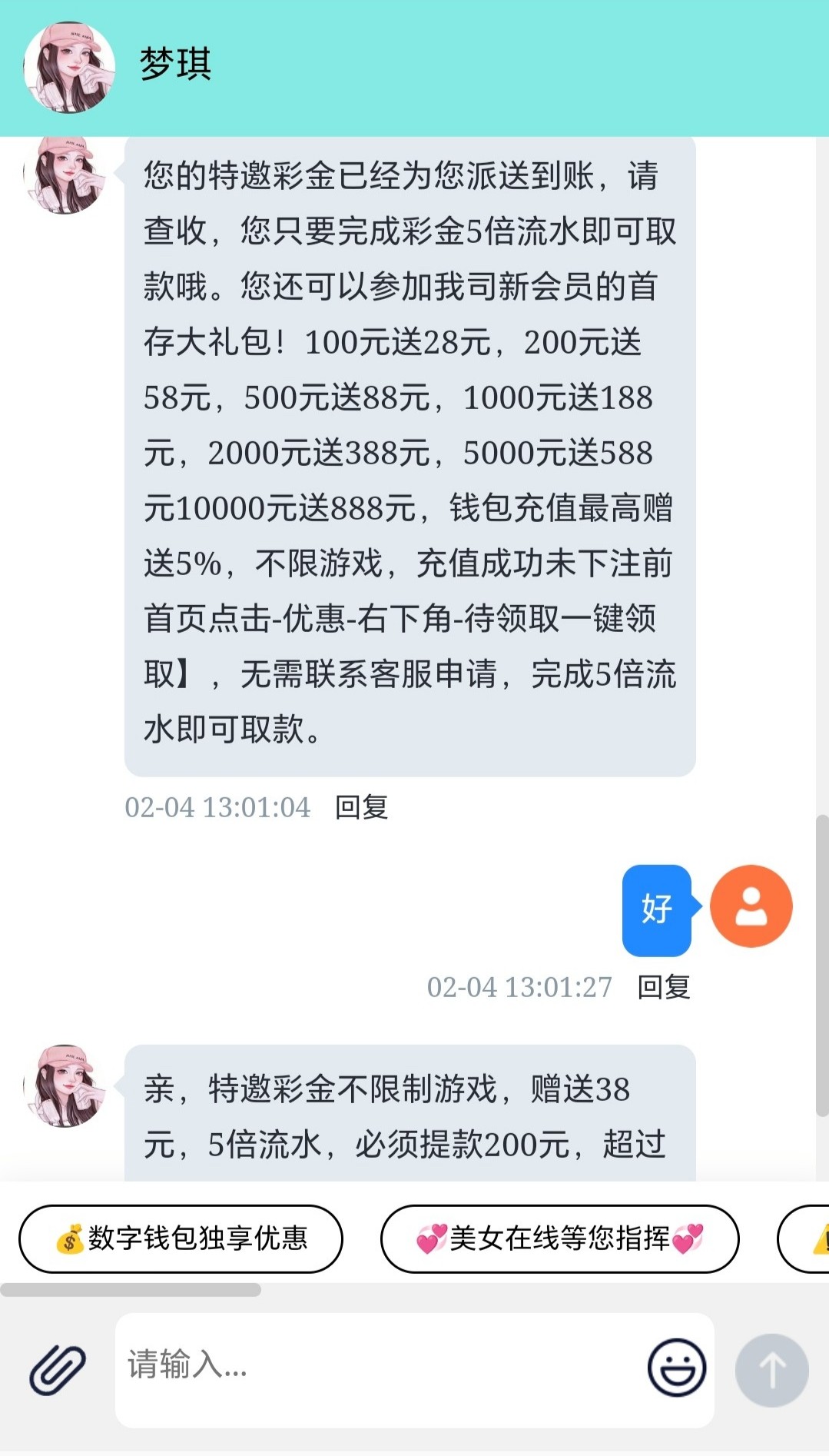This screenshot has height=1456, width=829.
Task: Tap the paperclip attachment icon
Action: [58, 1371]
